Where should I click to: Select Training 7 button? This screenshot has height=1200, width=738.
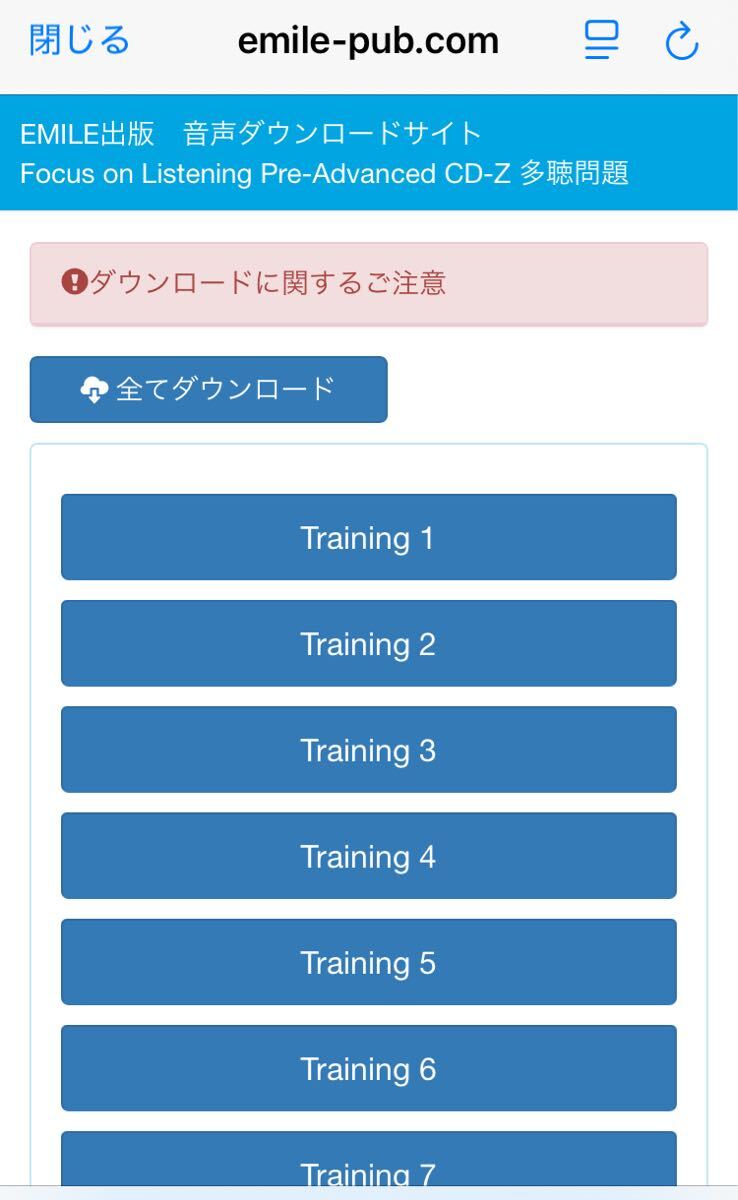368,1165
